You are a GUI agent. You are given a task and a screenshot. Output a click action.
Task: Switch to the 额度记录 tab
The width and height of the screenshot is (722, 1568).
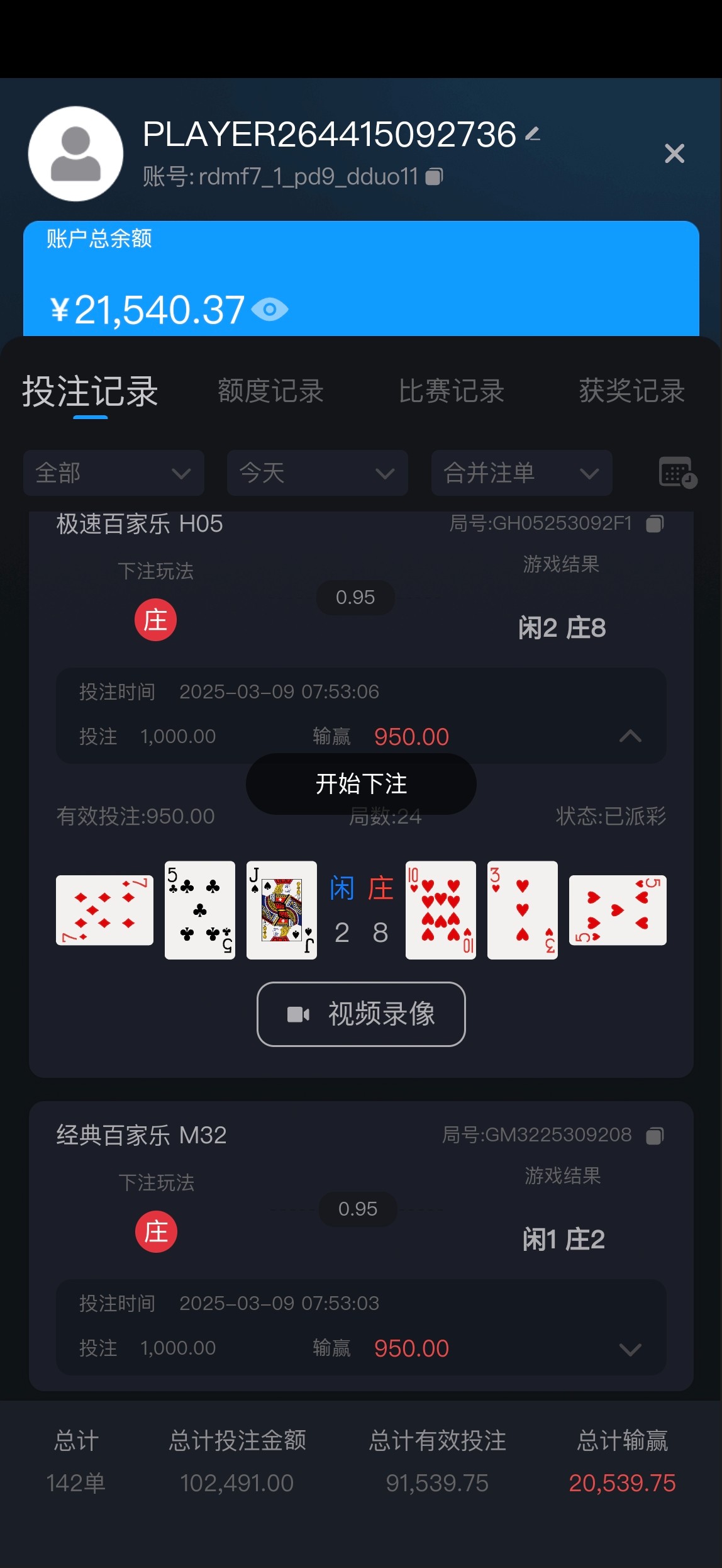click(x=270, y=391)
